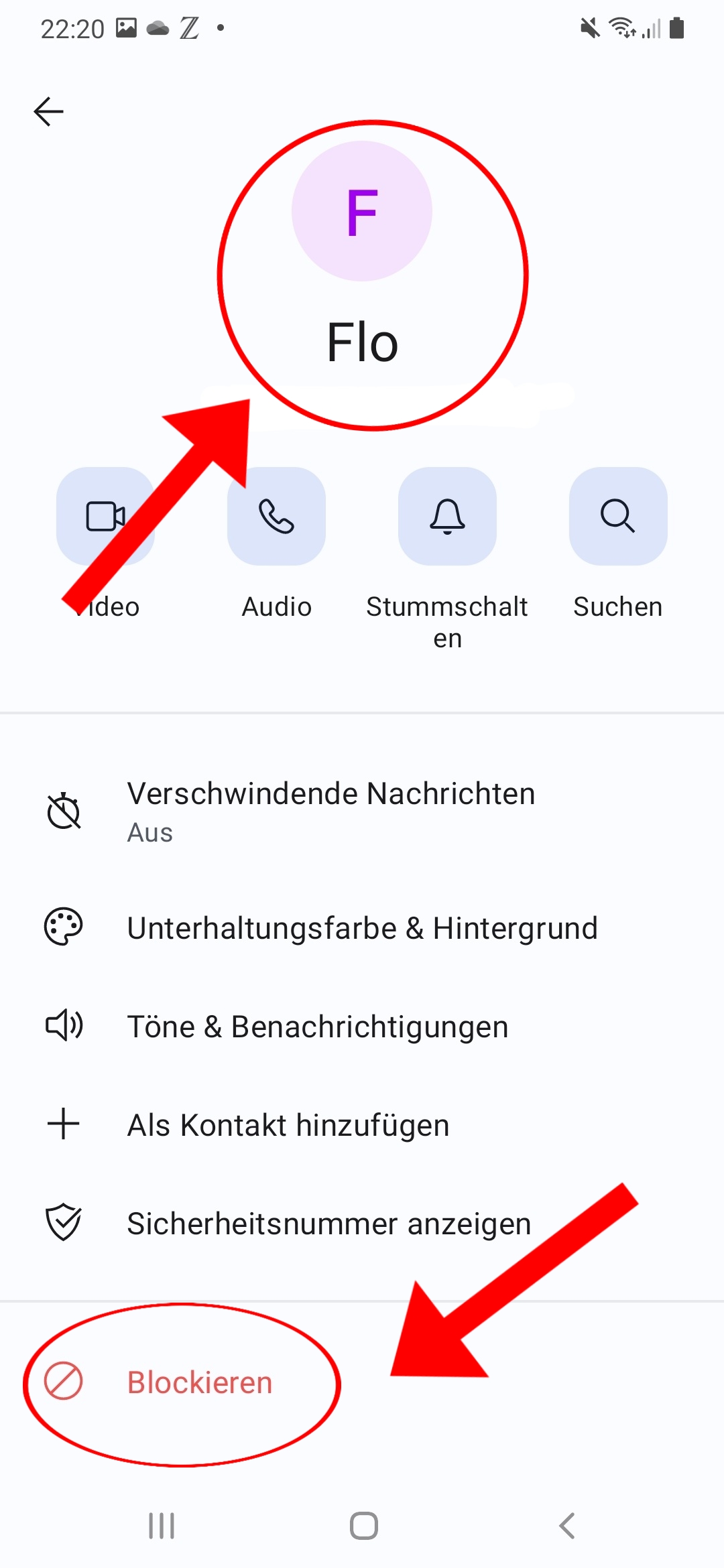This screenshot has height=1568, width=724.
Task: Open Unterhaltungsfarbe & Hintergrund
Action: [x=362, y=928]
